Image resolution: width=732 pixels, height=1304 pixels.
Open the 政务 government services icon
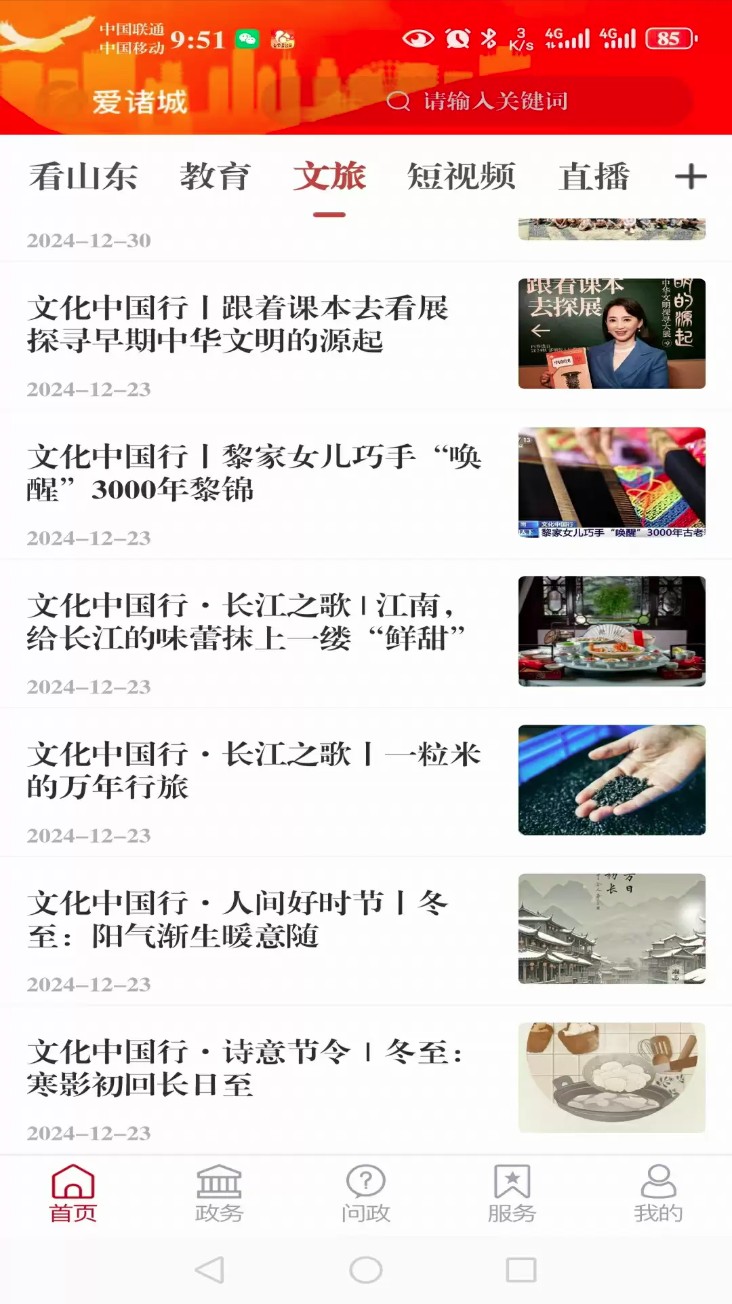coord(219,1193)
